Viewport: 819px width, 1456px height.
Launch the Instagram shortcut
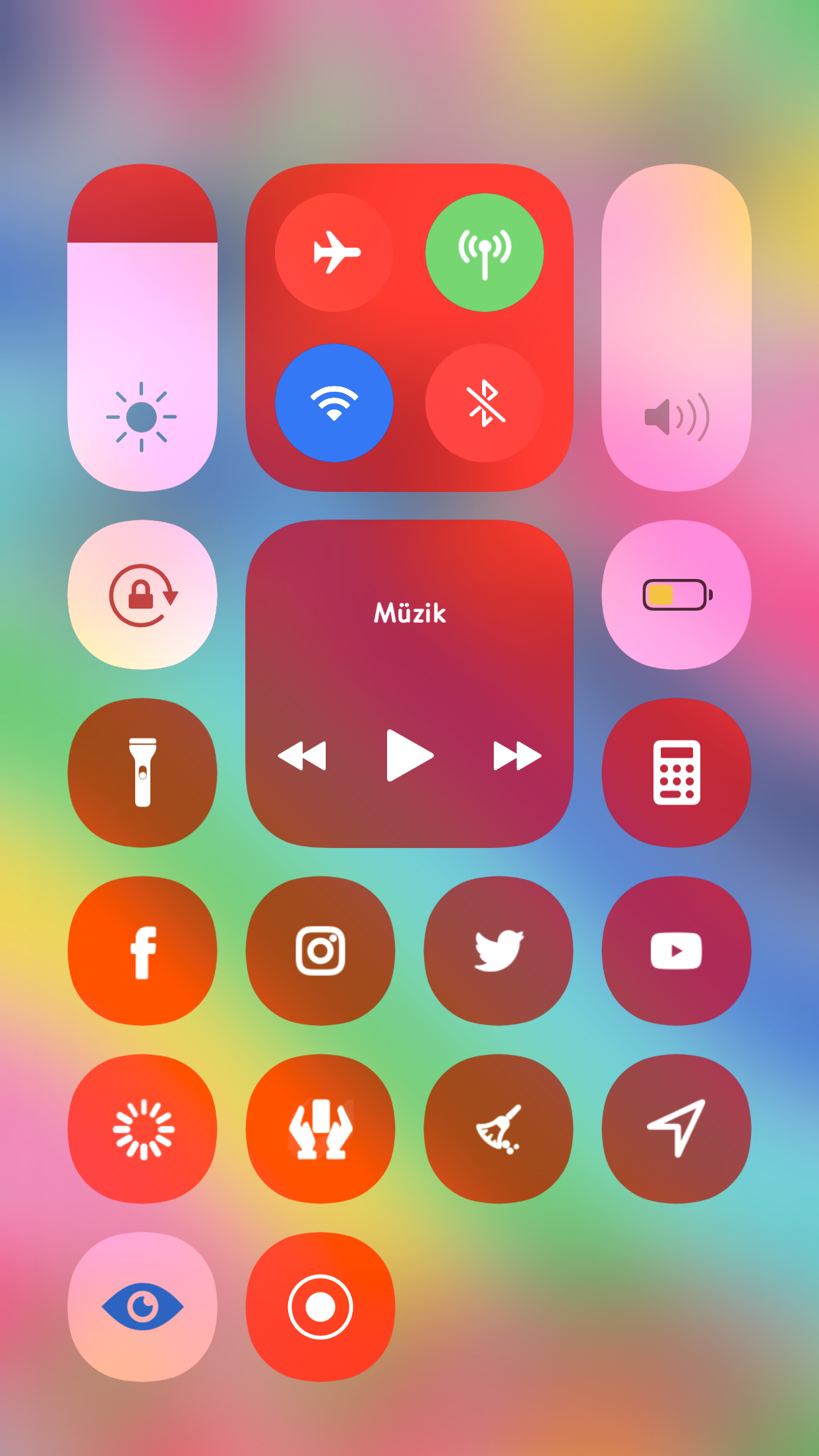point(320,951)
